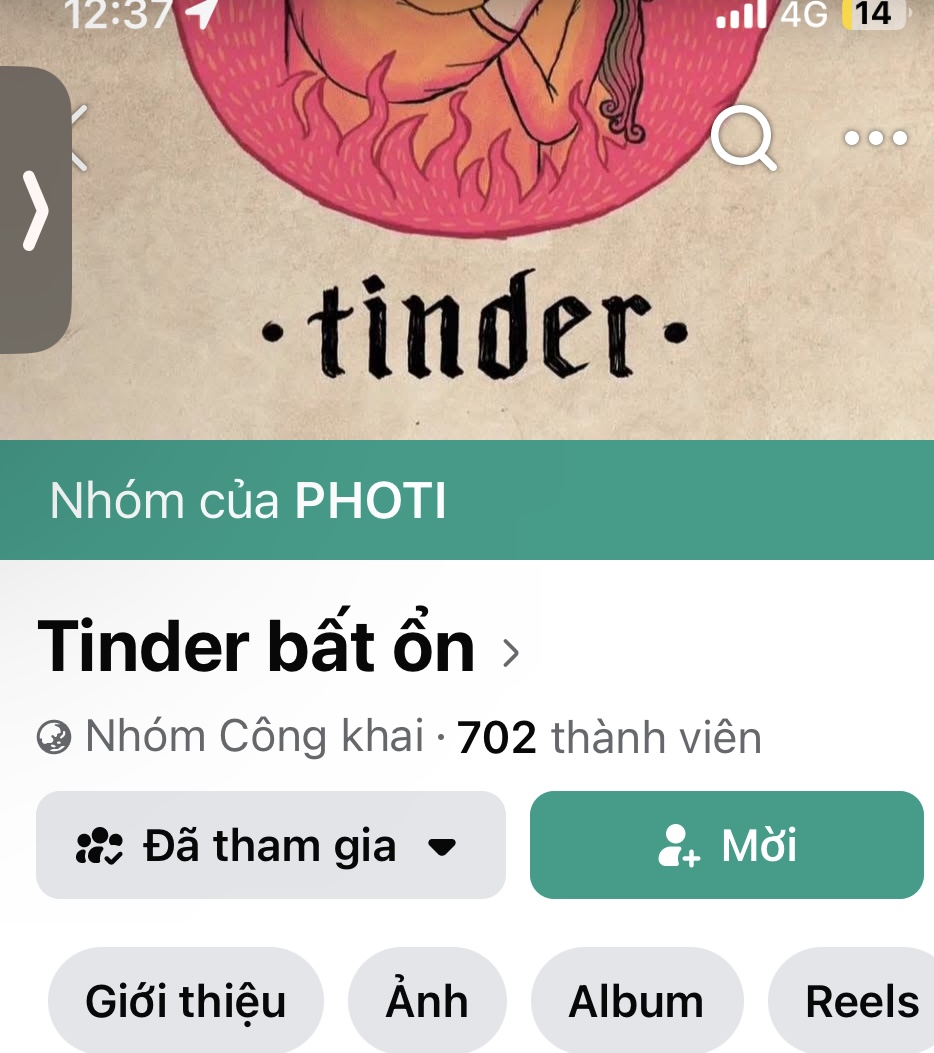This screenshot has width=934, height=1053.
Task: Open the three-dot overflow menu
Action: pyautogui.click(x=876, y=138)
